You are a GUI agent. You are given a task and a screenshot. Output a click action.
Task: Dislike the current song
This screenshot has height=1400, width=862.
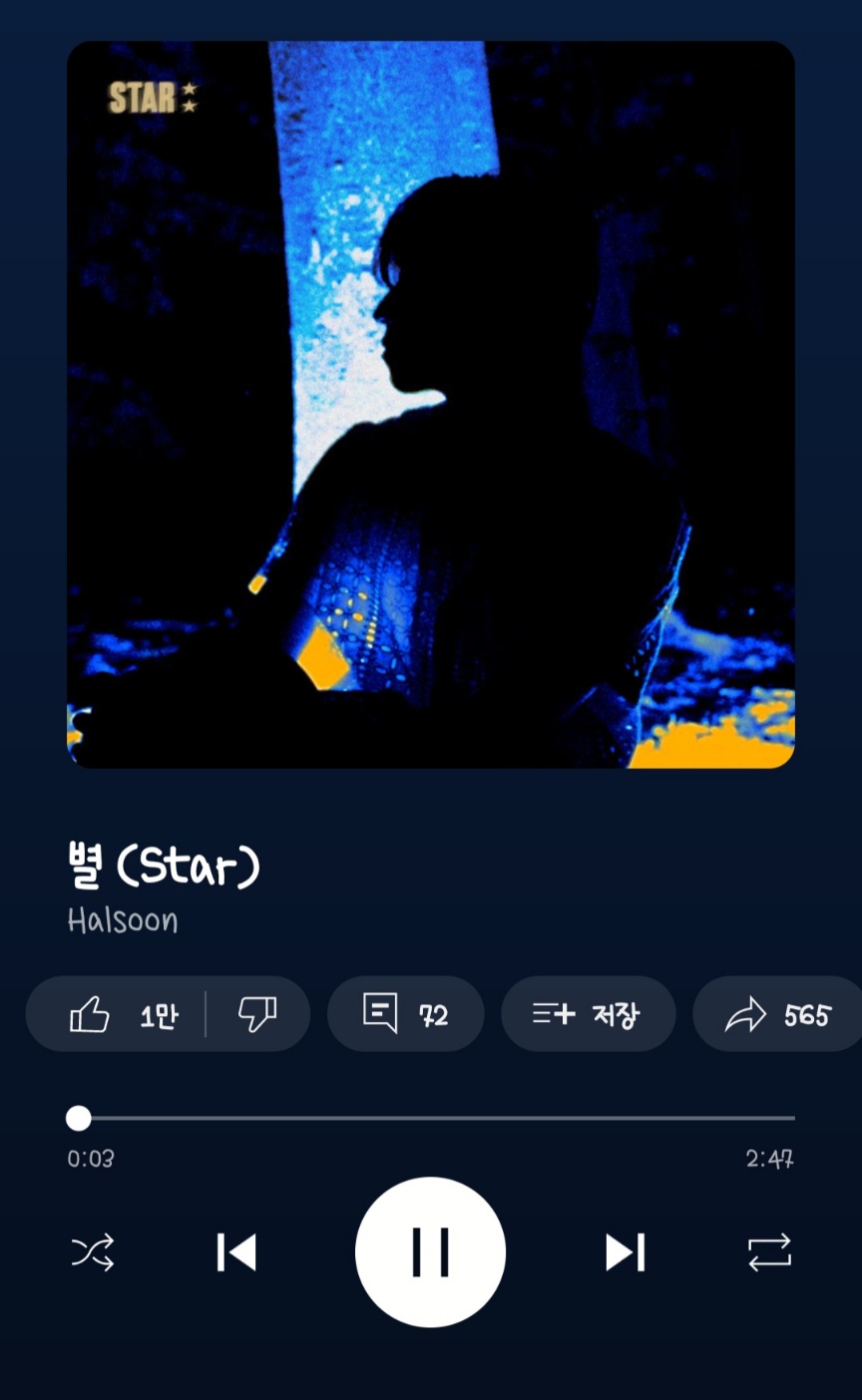256,1015
